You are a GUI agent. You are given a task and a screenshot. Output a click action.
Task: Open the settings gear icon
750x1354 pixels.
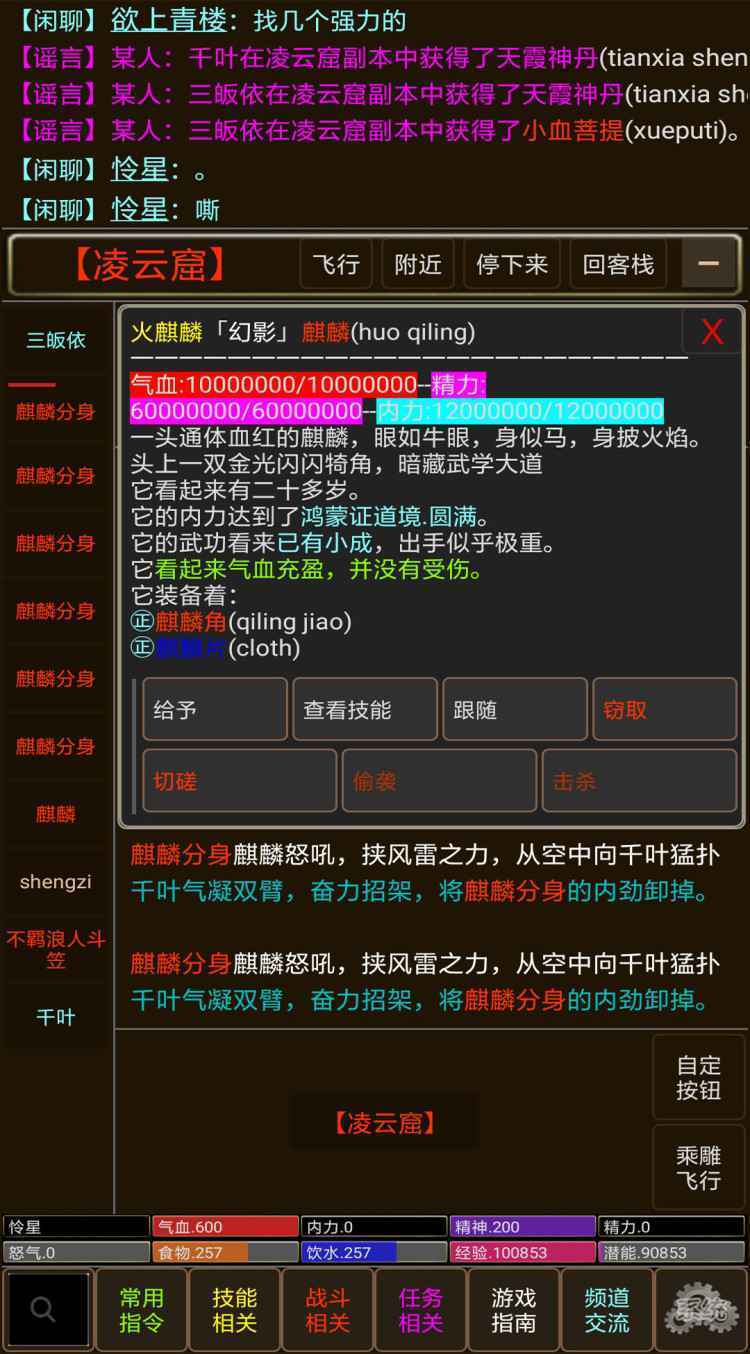pos(700,1309)
